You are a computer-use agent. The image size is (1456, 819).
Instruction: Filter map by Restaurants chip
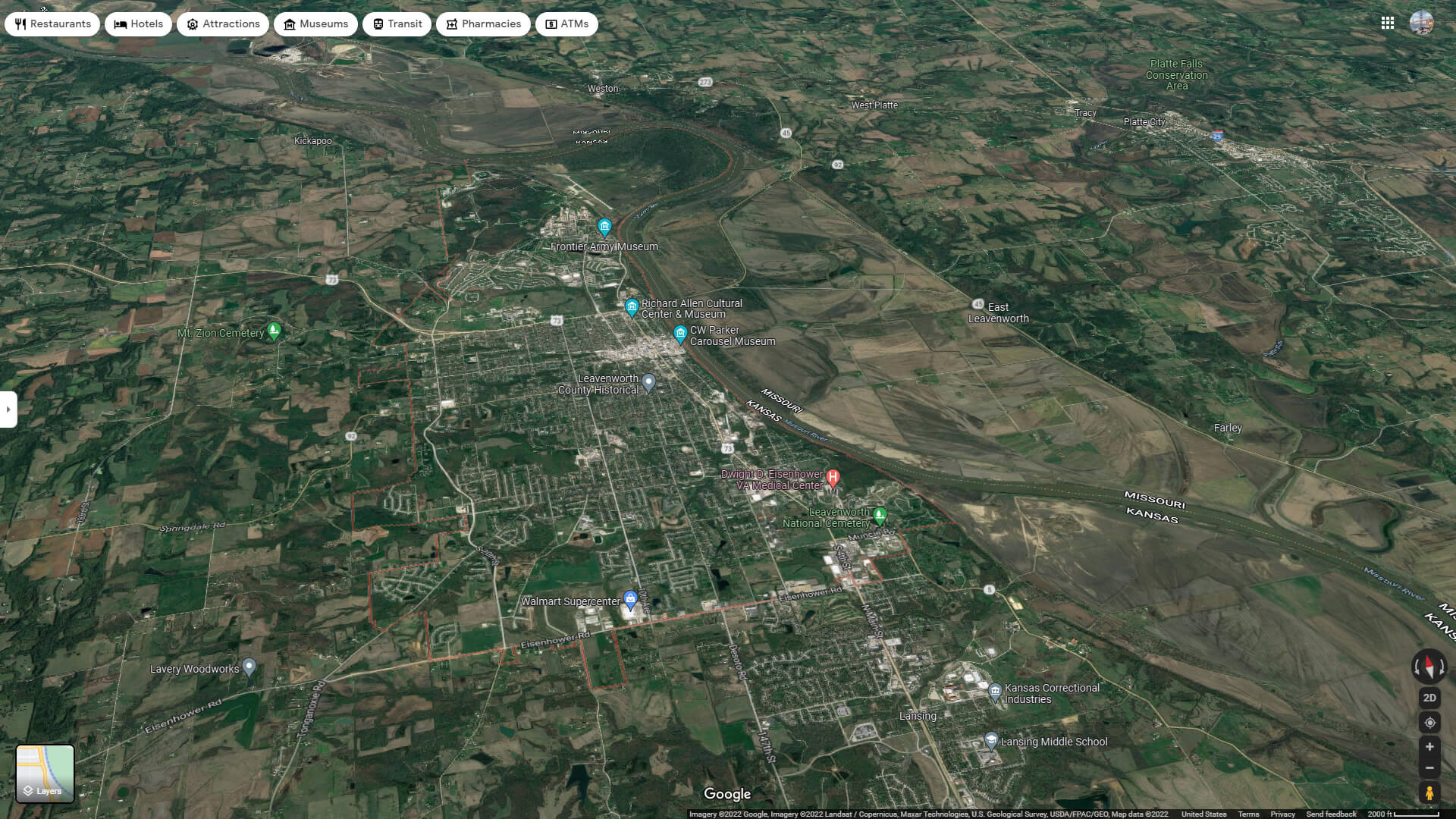(52, 24)
